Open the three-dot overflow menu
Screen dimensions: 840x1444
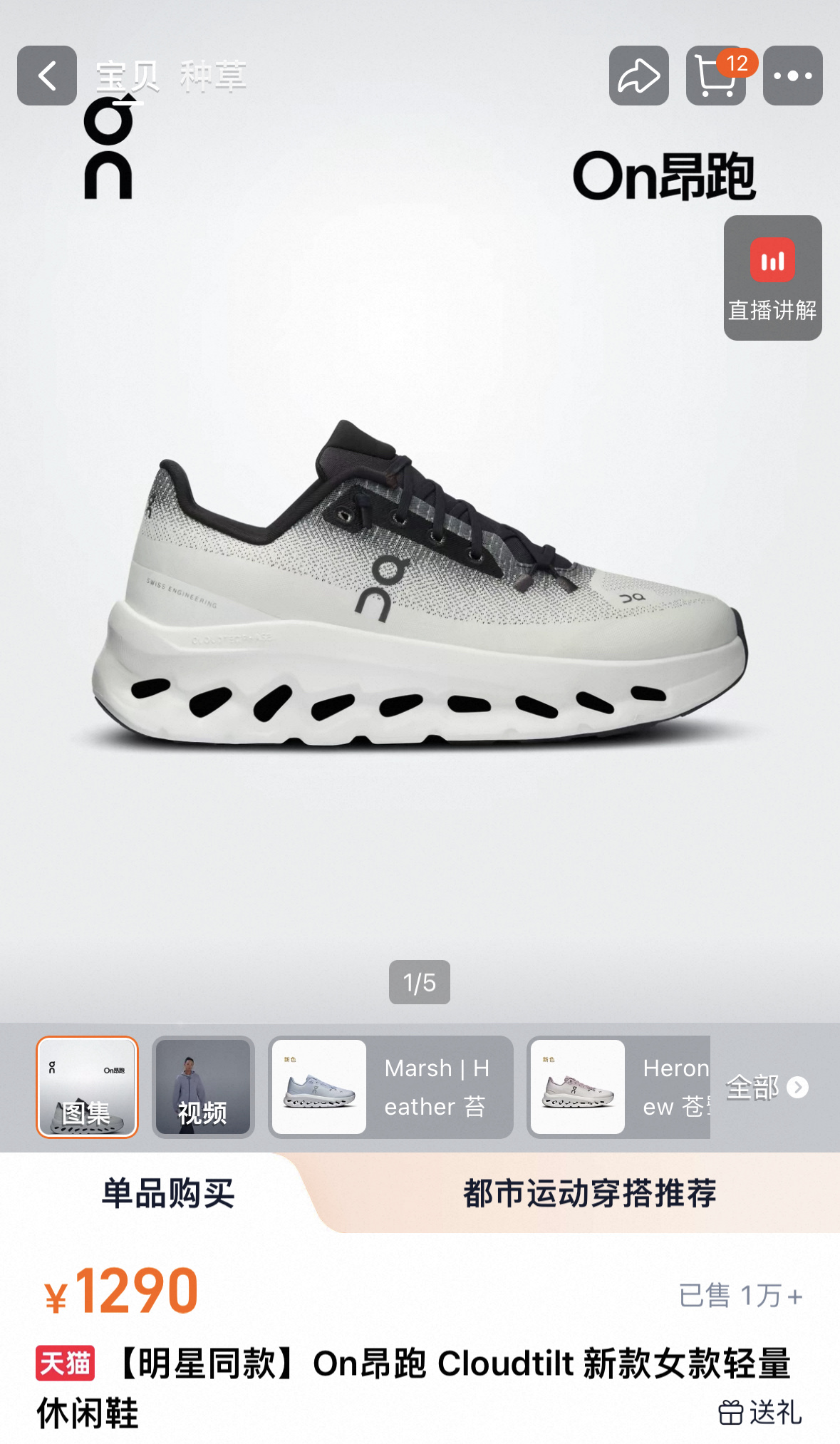click(792, 76)
